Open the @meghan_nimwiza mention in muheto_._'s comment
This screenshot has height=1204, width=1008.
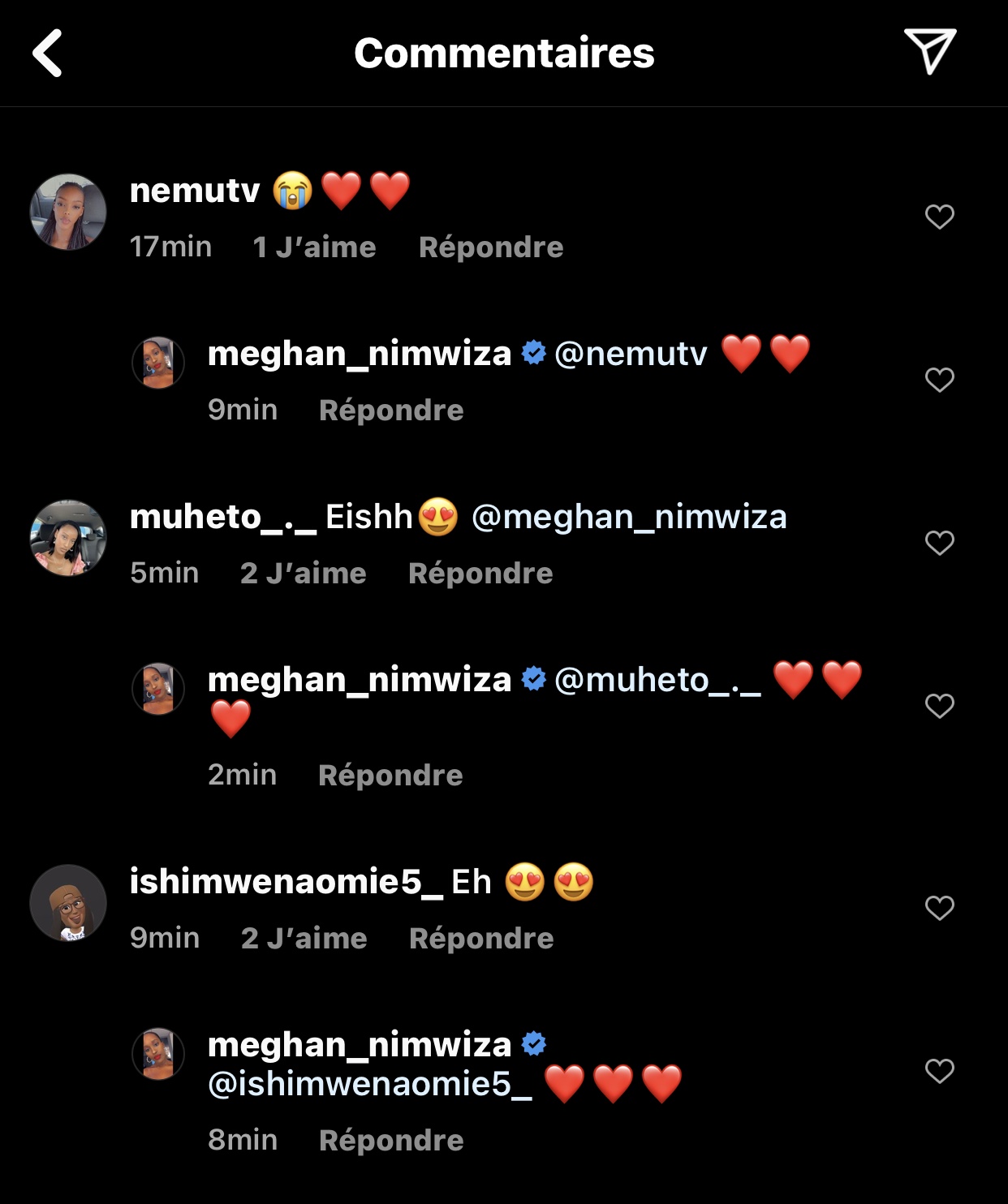click(x=629, y=517)
